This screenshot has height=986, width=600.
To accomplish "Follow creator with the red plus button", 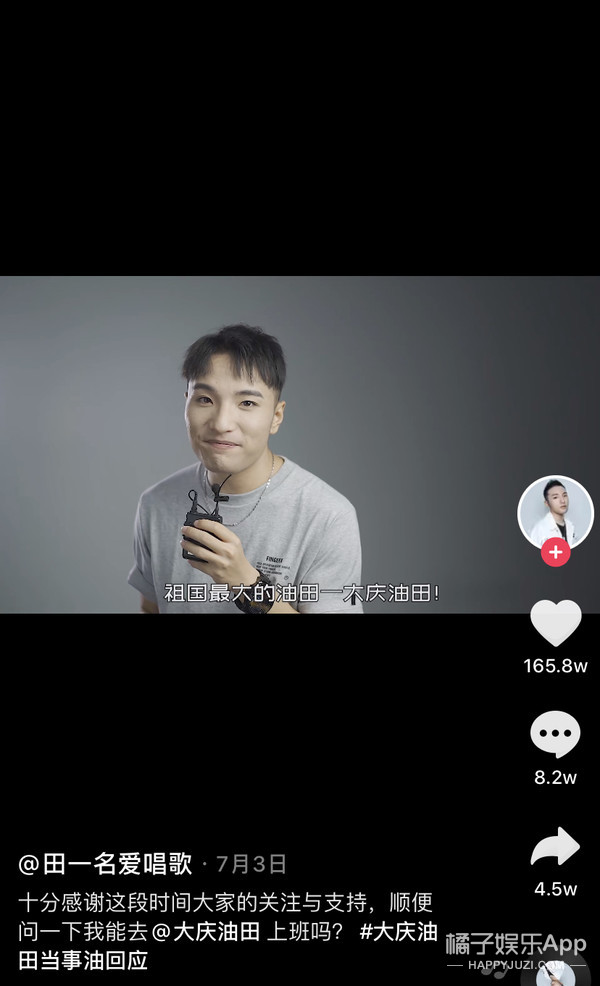I will point(556,552).
